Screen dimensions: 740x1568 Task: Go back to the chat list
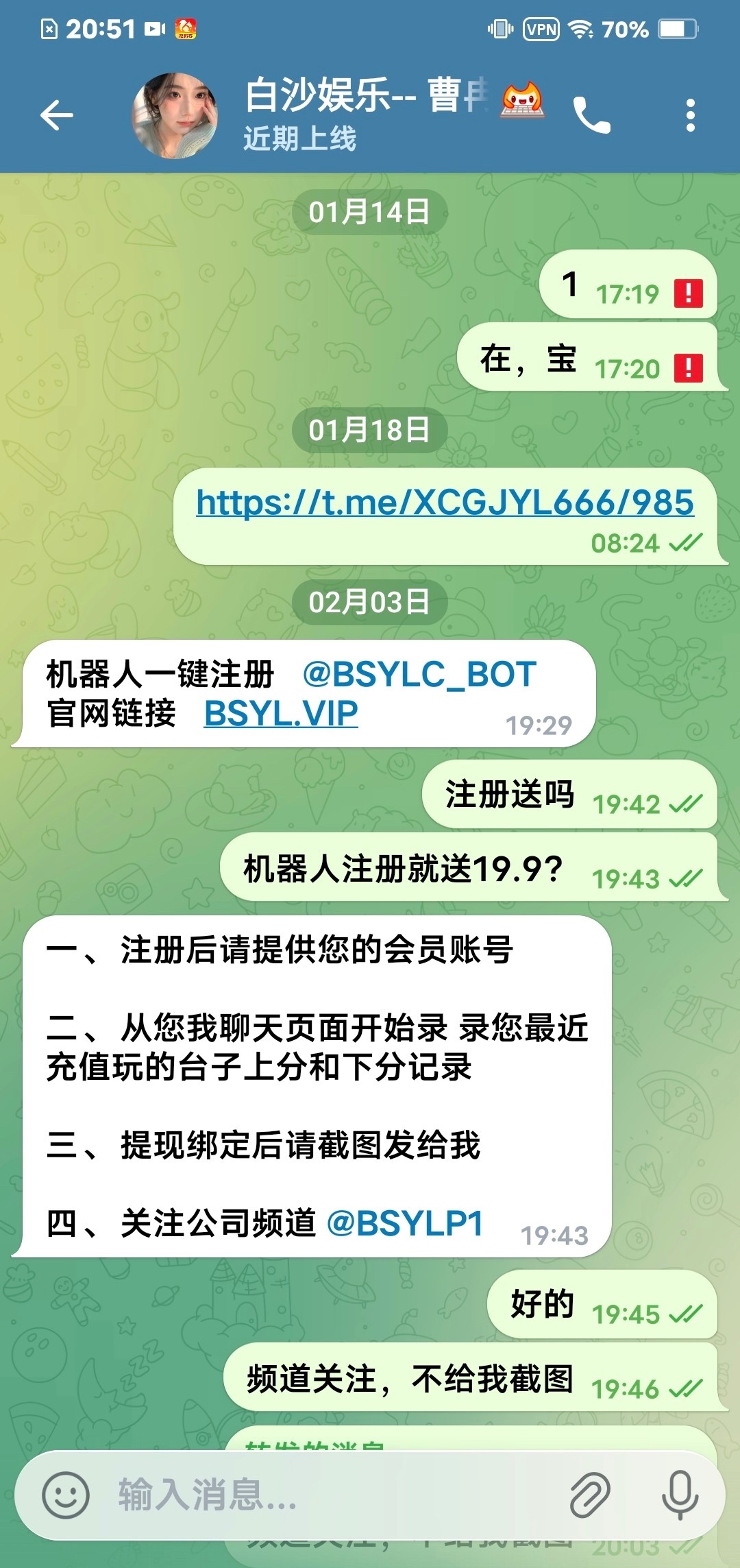tap(57, 115)
